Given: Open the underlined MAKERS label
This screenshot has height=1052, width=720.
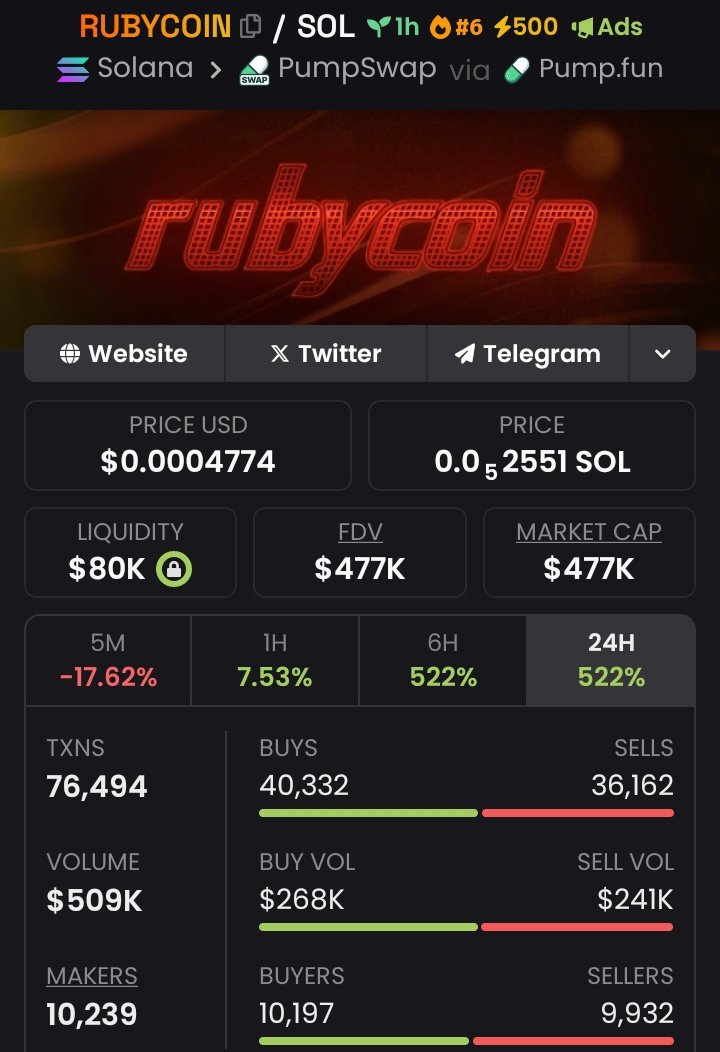Looking at the screenshot, I should (92, 976).
